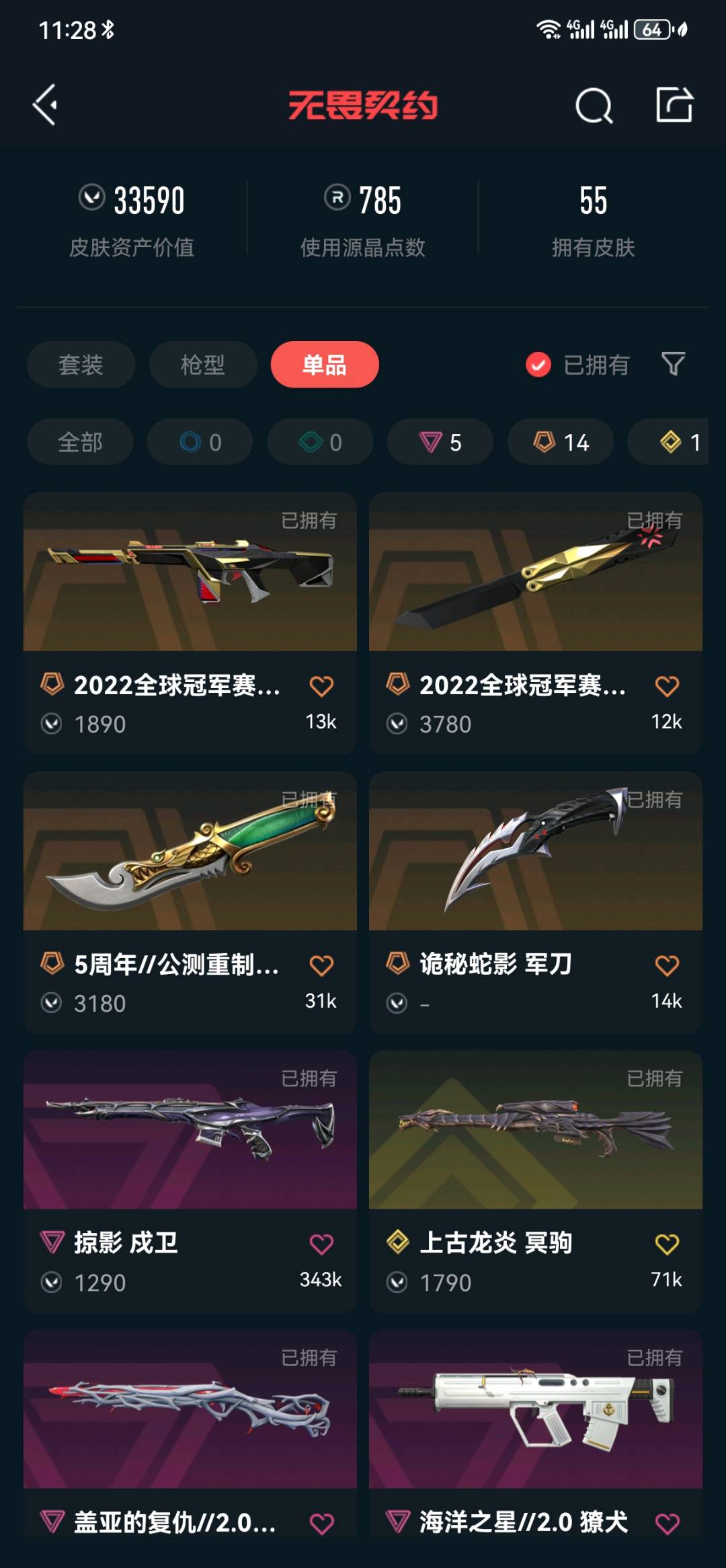Screen dimensions: 726x1568
Task: Open the 2022全球冠军赛 knife card priced 3780
Action: point(536,624)
